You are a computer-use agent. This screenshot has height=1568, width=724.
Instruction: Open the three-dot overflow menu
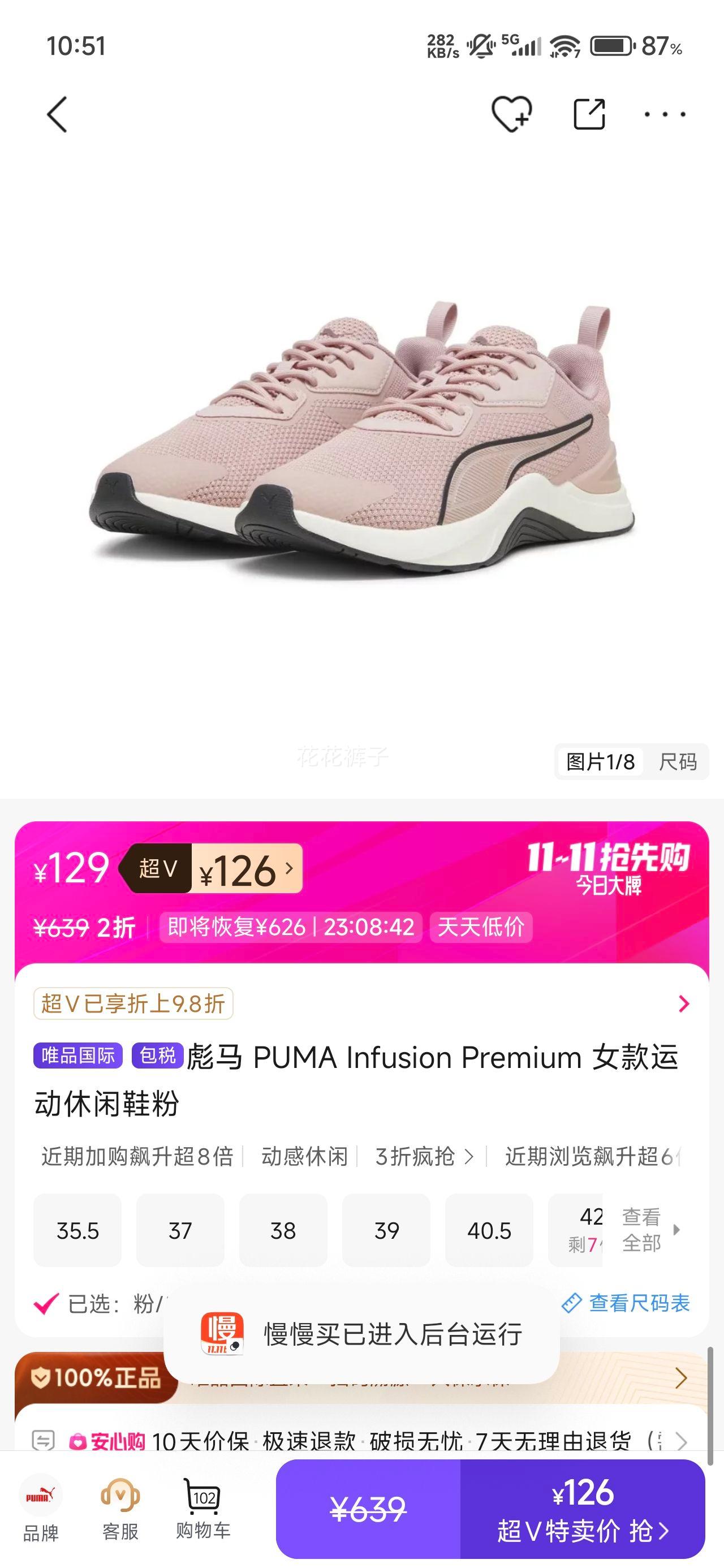click(x=664, y=114)
